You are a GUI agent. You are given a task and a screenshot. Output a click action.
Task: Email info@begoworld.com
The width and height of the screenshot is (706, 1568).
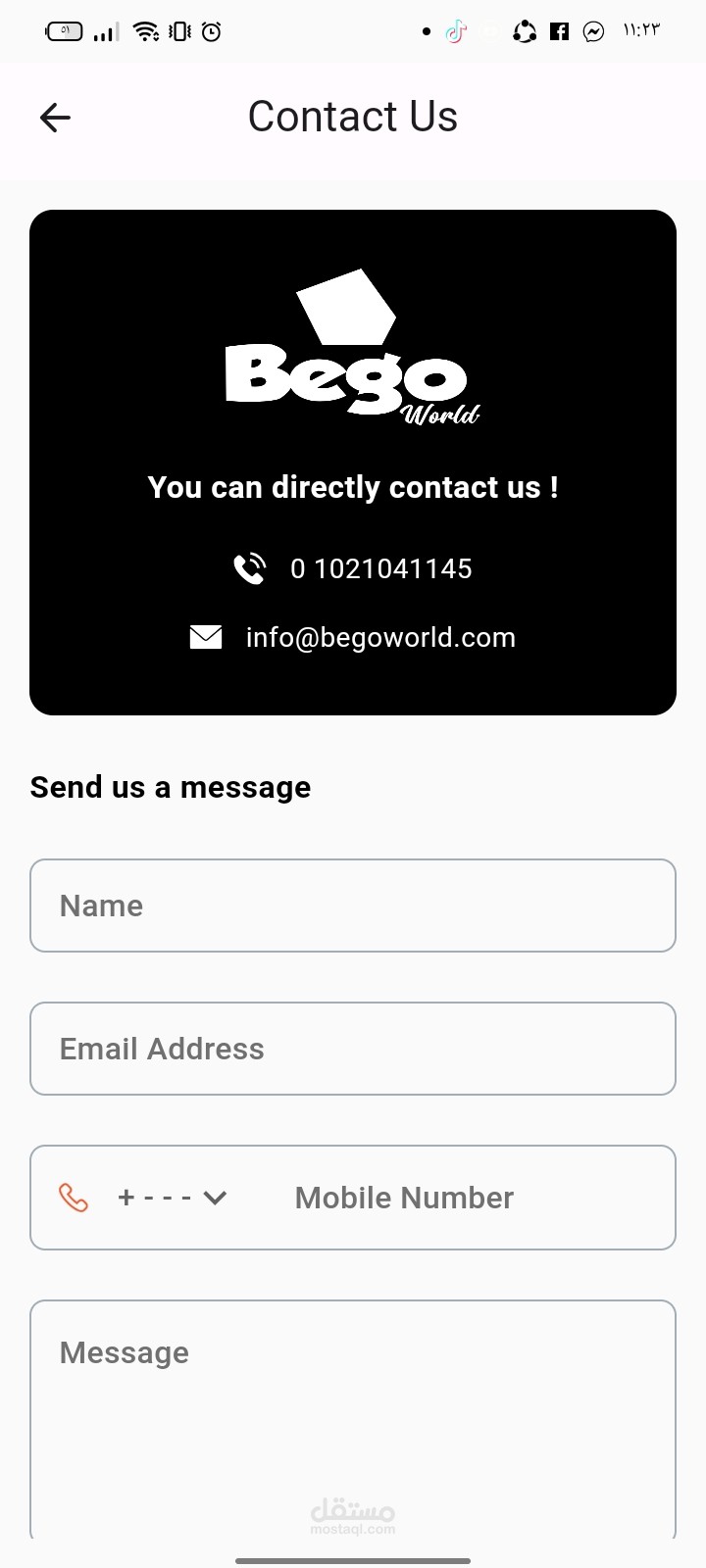[x=380, y=638]
